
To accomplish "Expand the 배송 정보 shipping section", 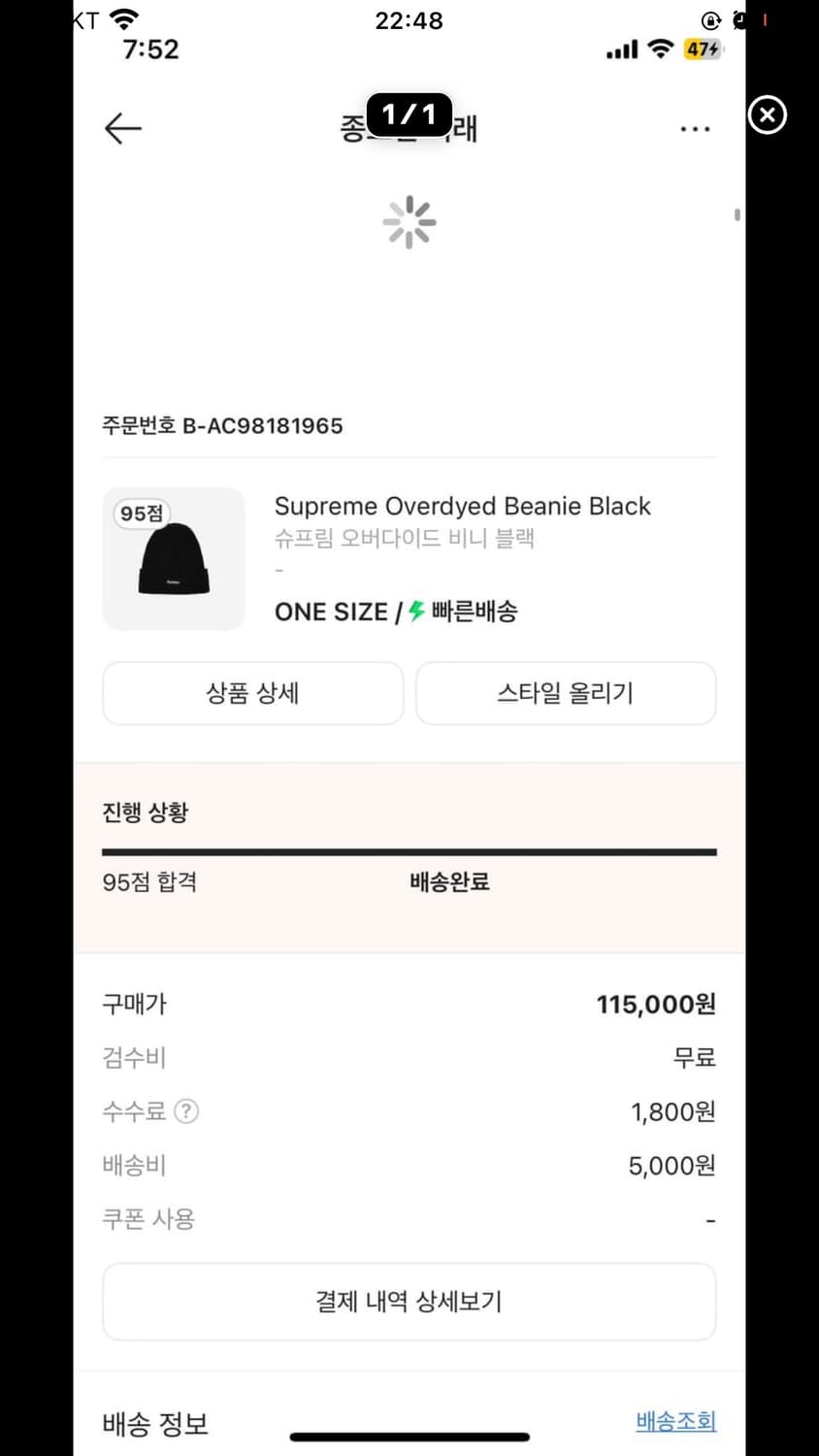I will click(154, 1423).
